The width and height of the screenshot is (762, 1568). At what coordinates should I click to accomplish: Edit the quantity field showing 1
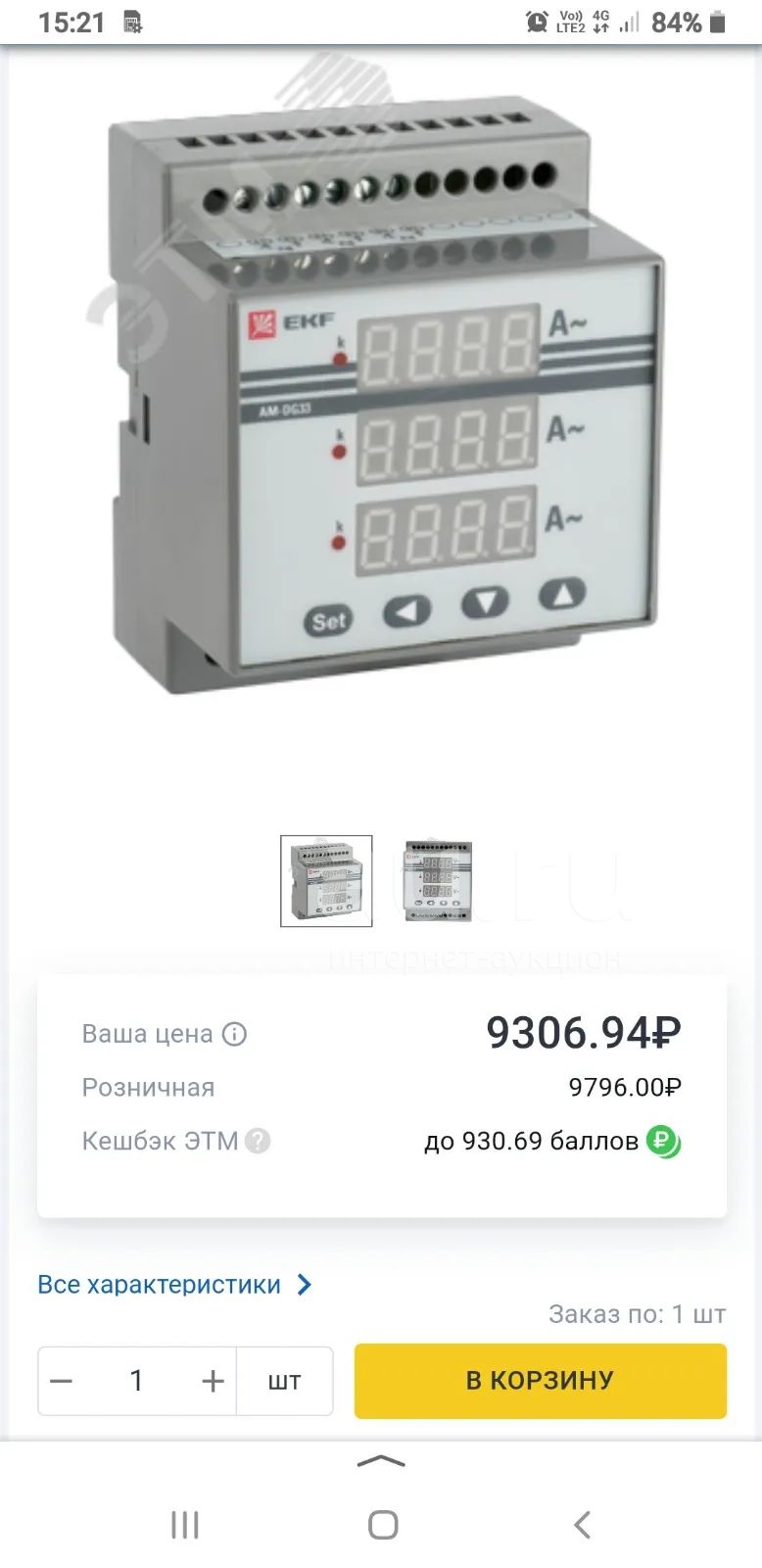click(137, 1381)
